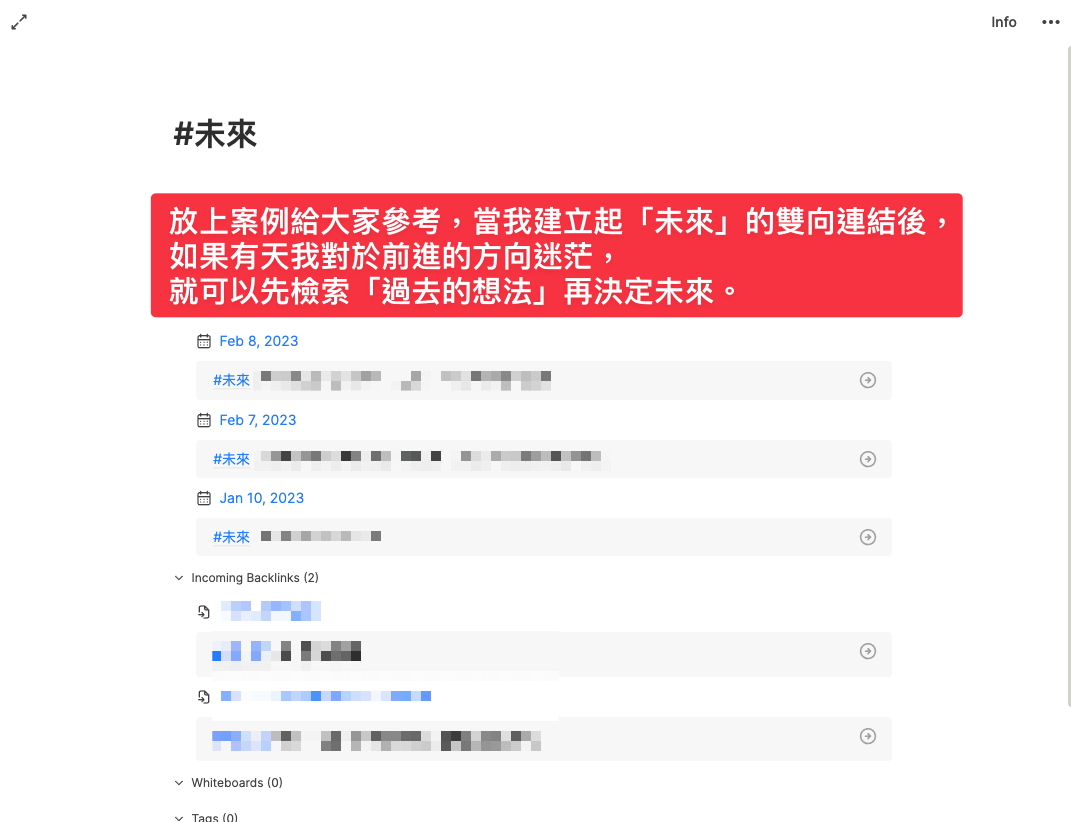
Task: Open the first incoming backlink page
Action: 270,610
